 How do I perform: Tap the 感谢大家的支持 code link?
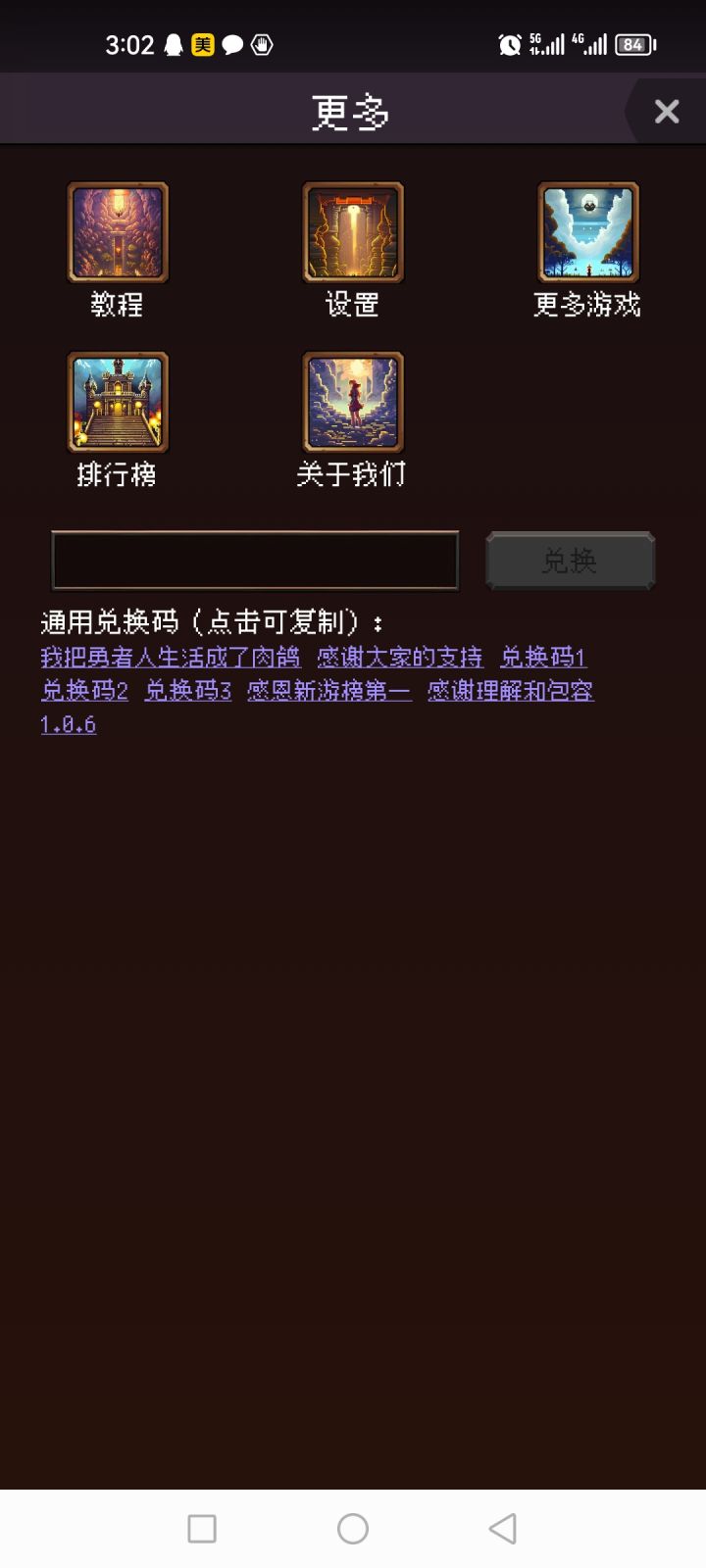click(x=400, y=658)
